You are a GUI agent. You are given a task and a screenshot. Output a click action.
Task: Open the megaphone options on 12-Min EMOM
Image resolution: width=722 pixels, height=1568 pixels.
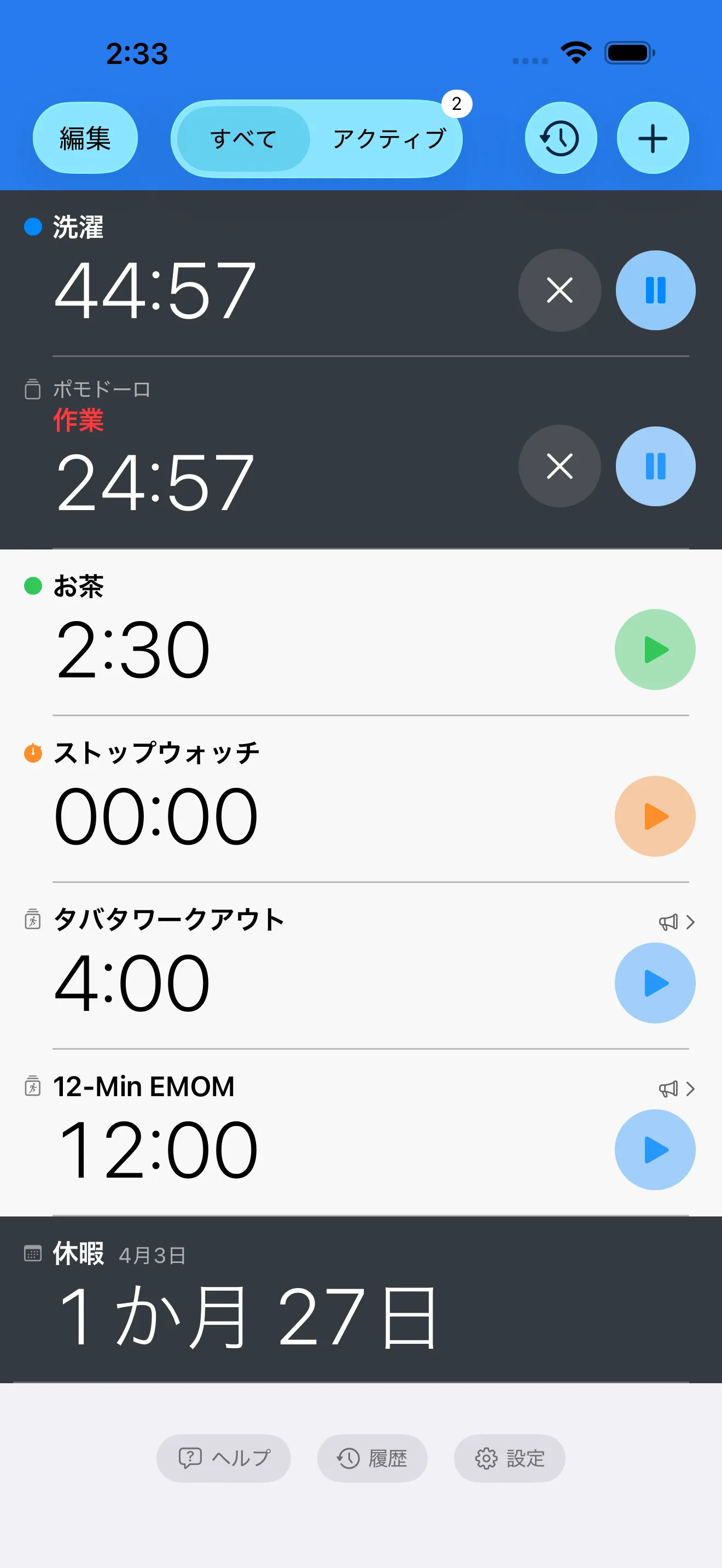click(x=668, y=1089)
